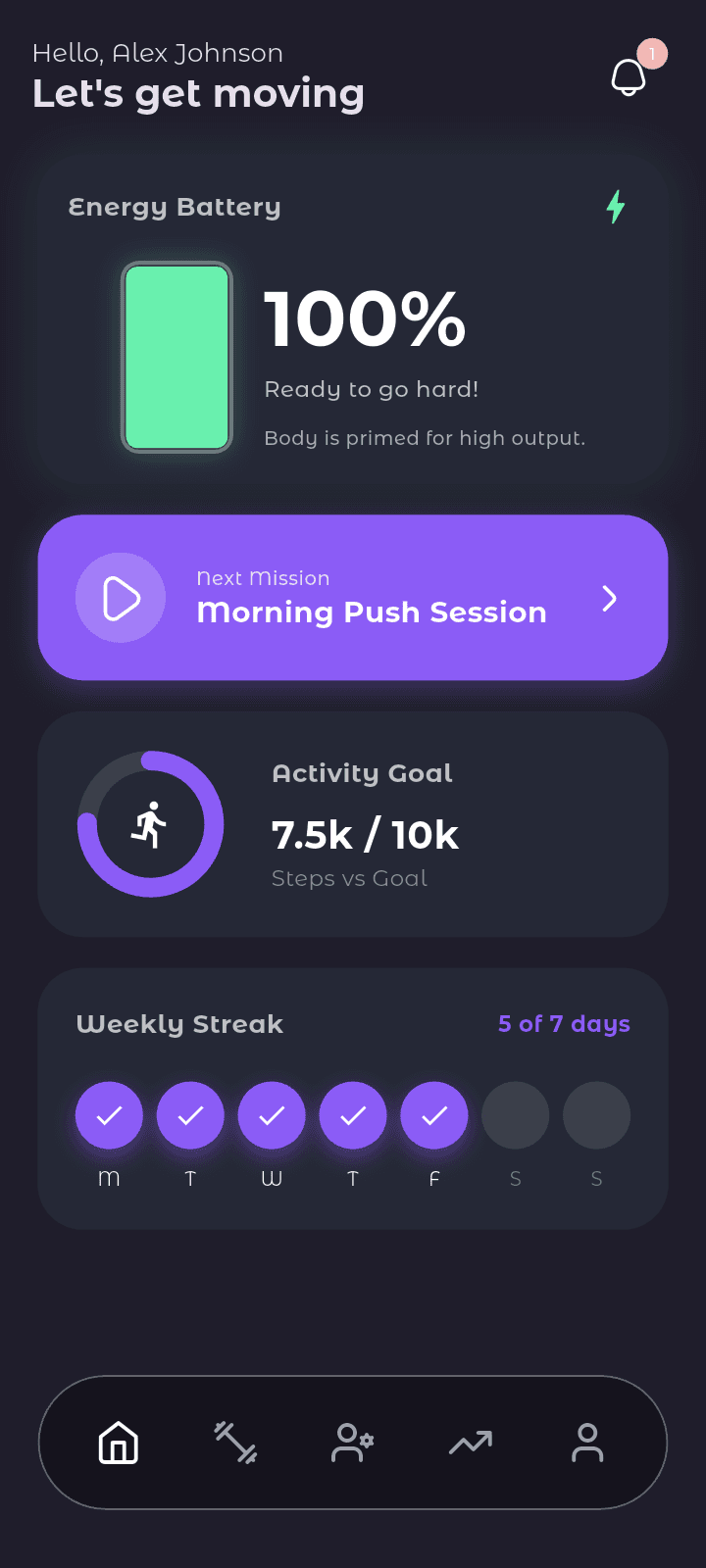Toggle Sunday's streak circle
Screen dimensions: 706x1568
pos(596,1114)
